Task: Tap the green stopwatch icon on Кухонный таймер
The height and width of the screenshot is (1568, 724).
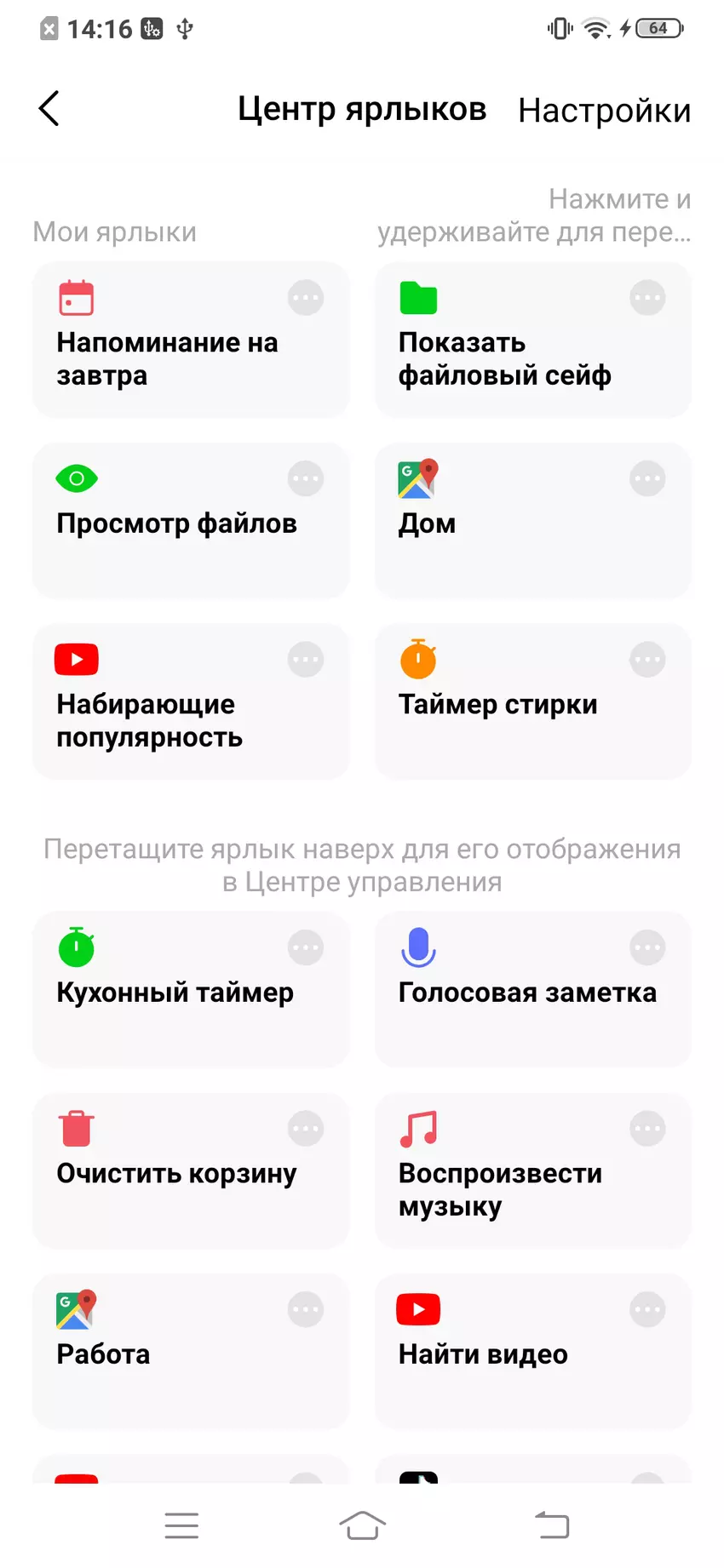Action: coord(76,947)
